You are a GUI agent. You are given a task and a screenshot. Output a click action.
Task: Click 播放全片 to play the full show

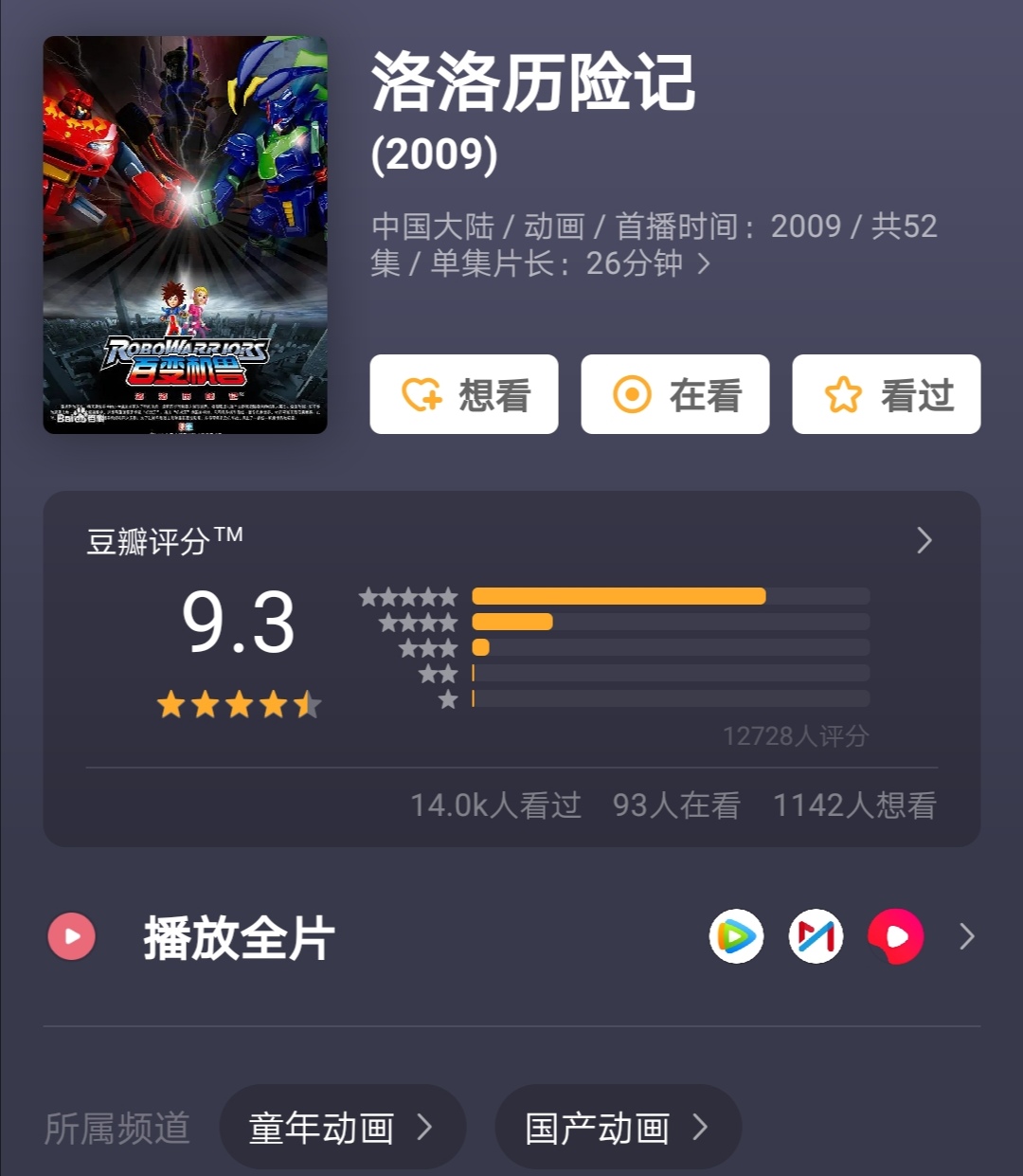[x=235, y=936]
